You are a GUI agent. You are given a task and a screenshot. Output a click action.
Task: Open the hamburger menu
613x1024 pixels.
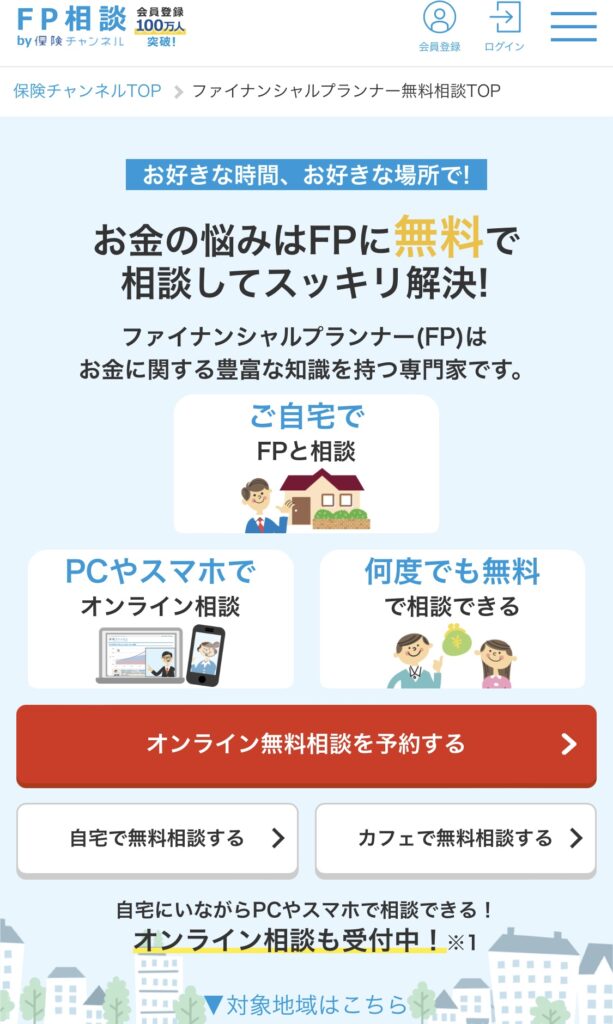[x=573, y=26]
